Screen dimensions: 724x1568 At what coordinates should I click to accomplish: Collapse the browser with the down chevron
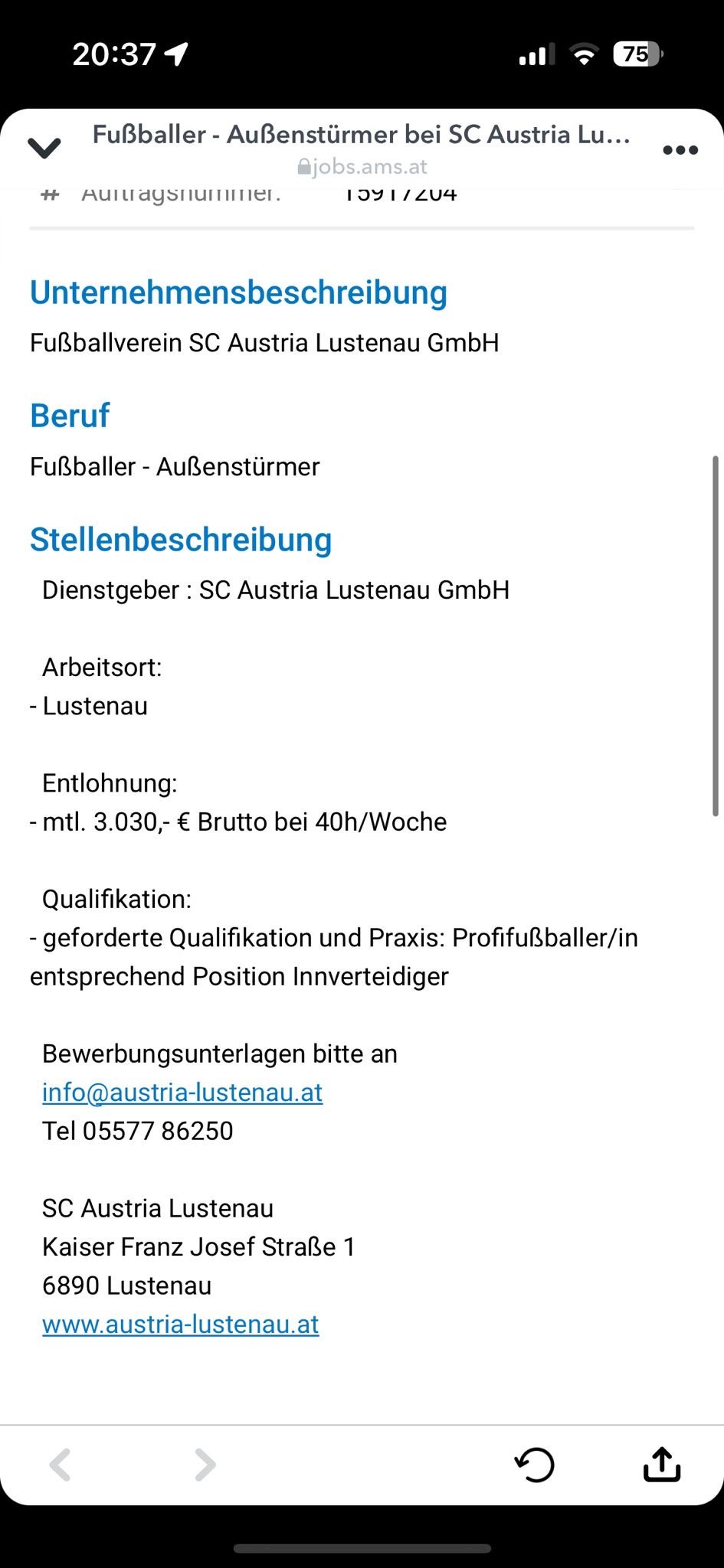tap(44, 148)
